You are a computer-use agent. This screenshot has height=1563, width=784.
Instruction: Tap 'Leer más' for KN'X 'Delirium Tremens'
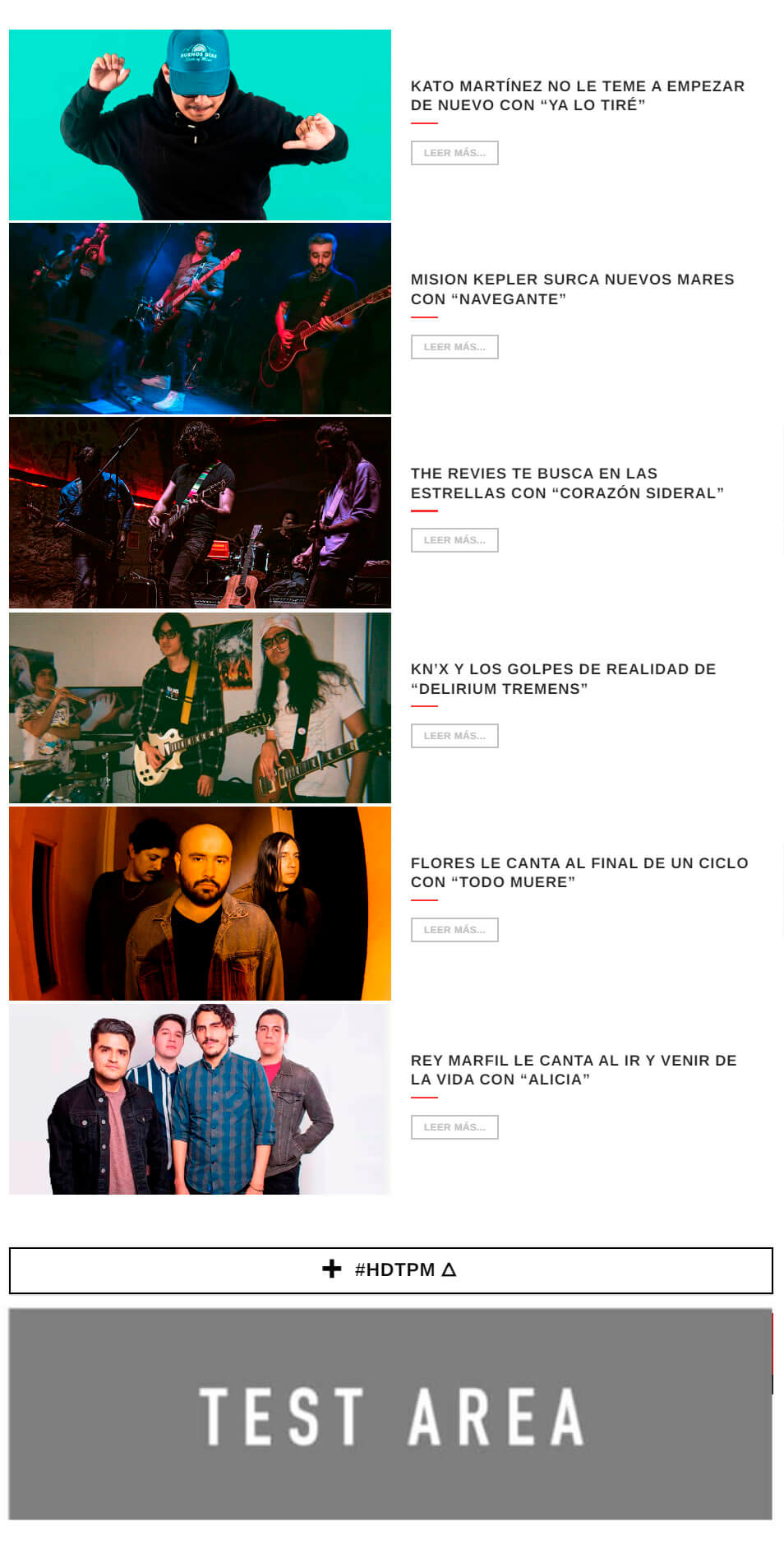454,736
